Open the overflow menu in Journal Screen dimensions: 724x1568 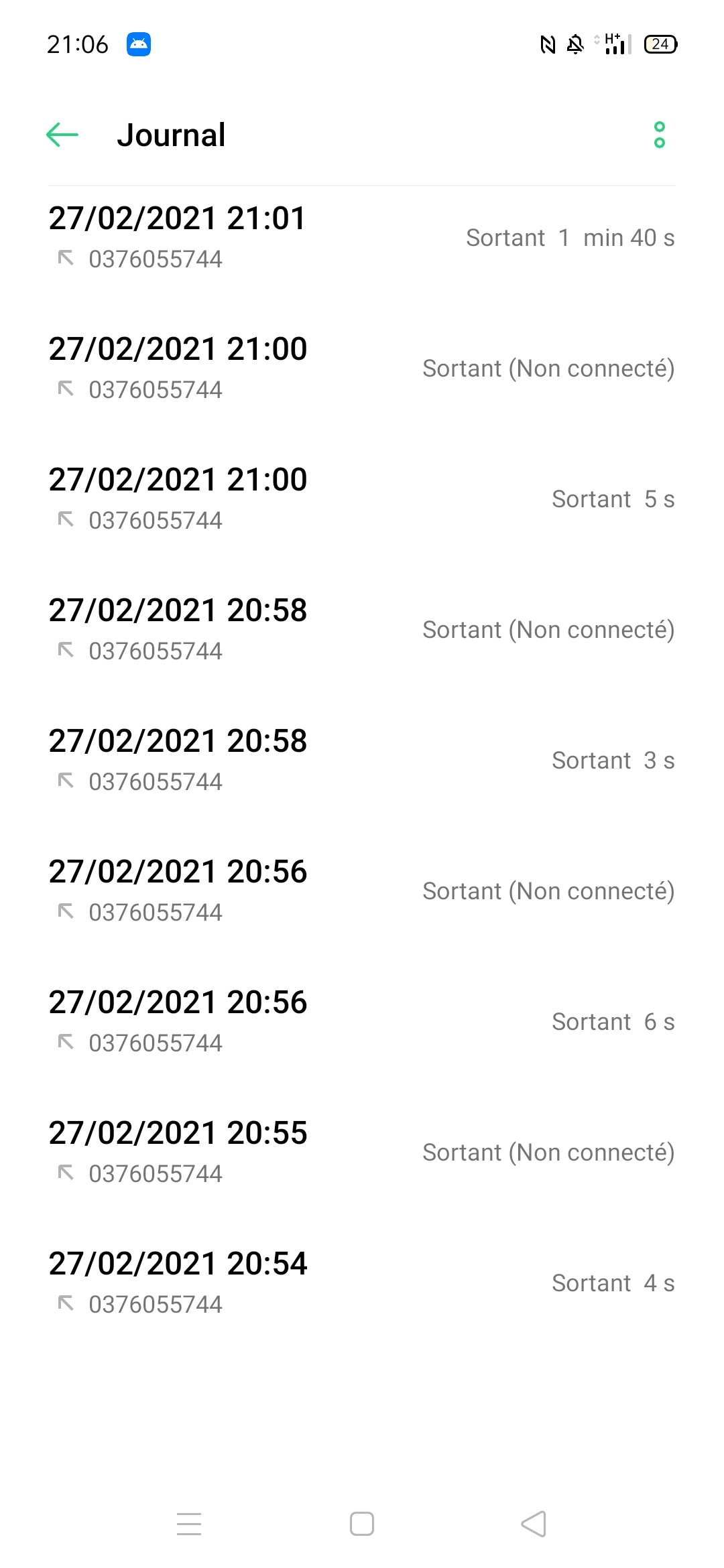pyautogui.click(x=659, y=135)
